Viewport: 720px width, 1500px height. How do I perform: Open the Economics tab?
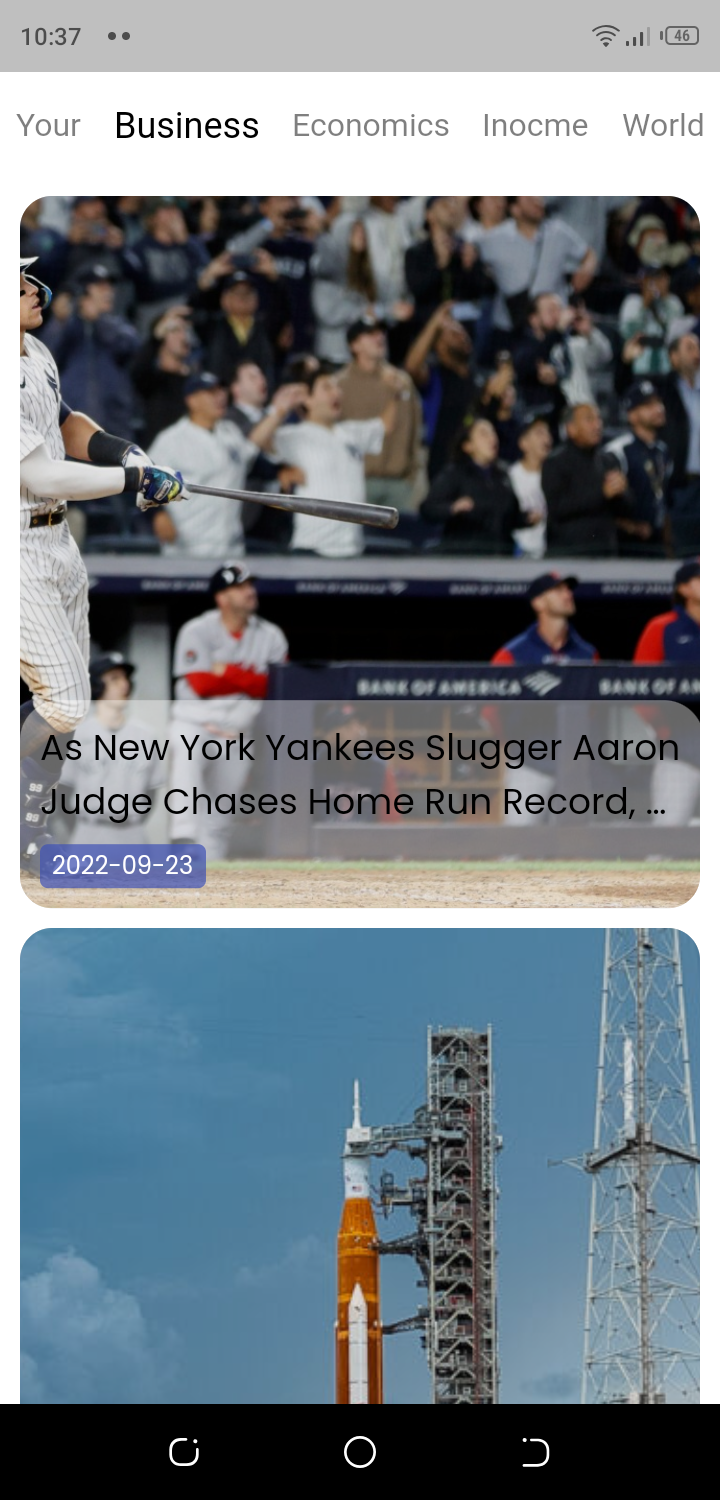coord(370,126)
